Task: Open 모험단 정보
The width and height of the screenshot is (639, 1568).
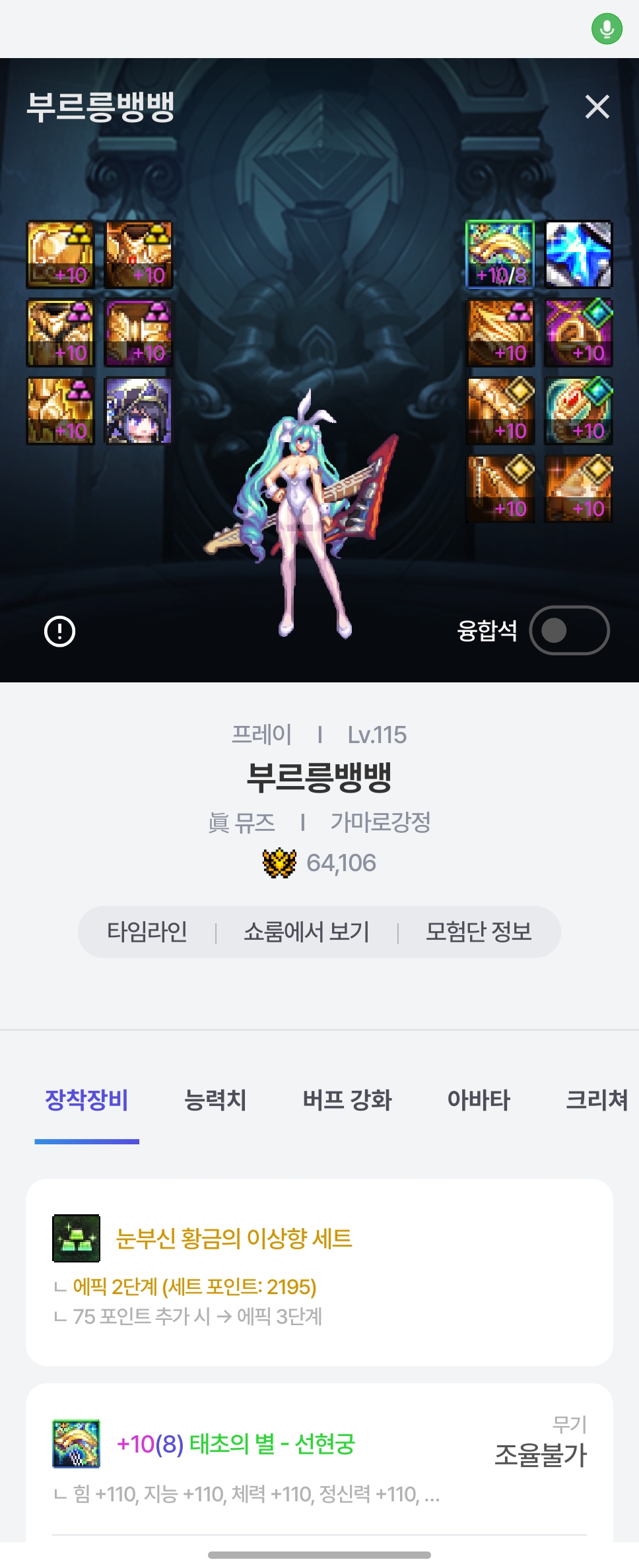Action: point(479,932)
